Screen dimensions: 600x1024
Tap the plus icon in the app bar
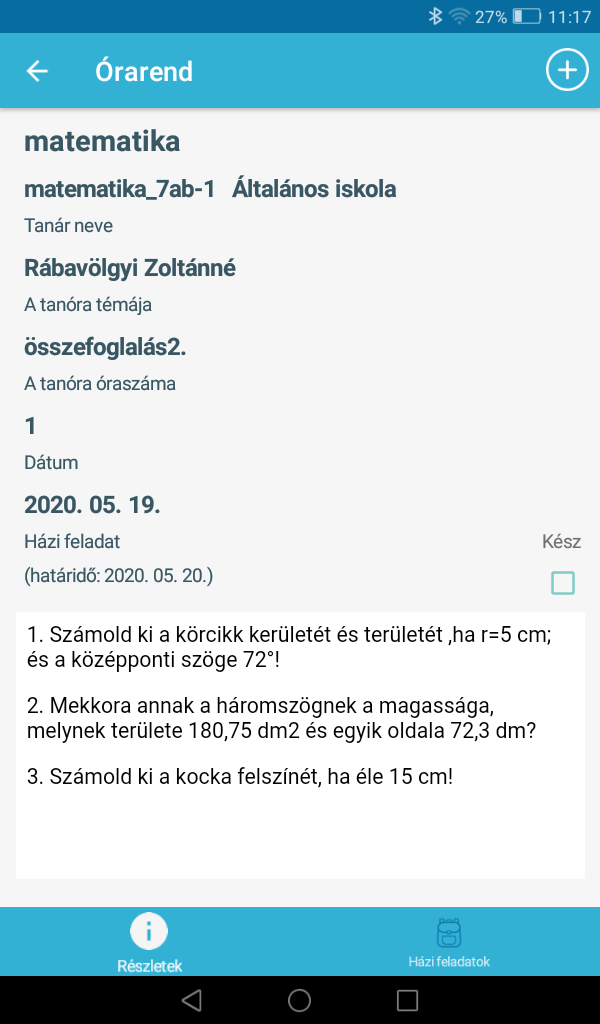click(x=567, y=70)
